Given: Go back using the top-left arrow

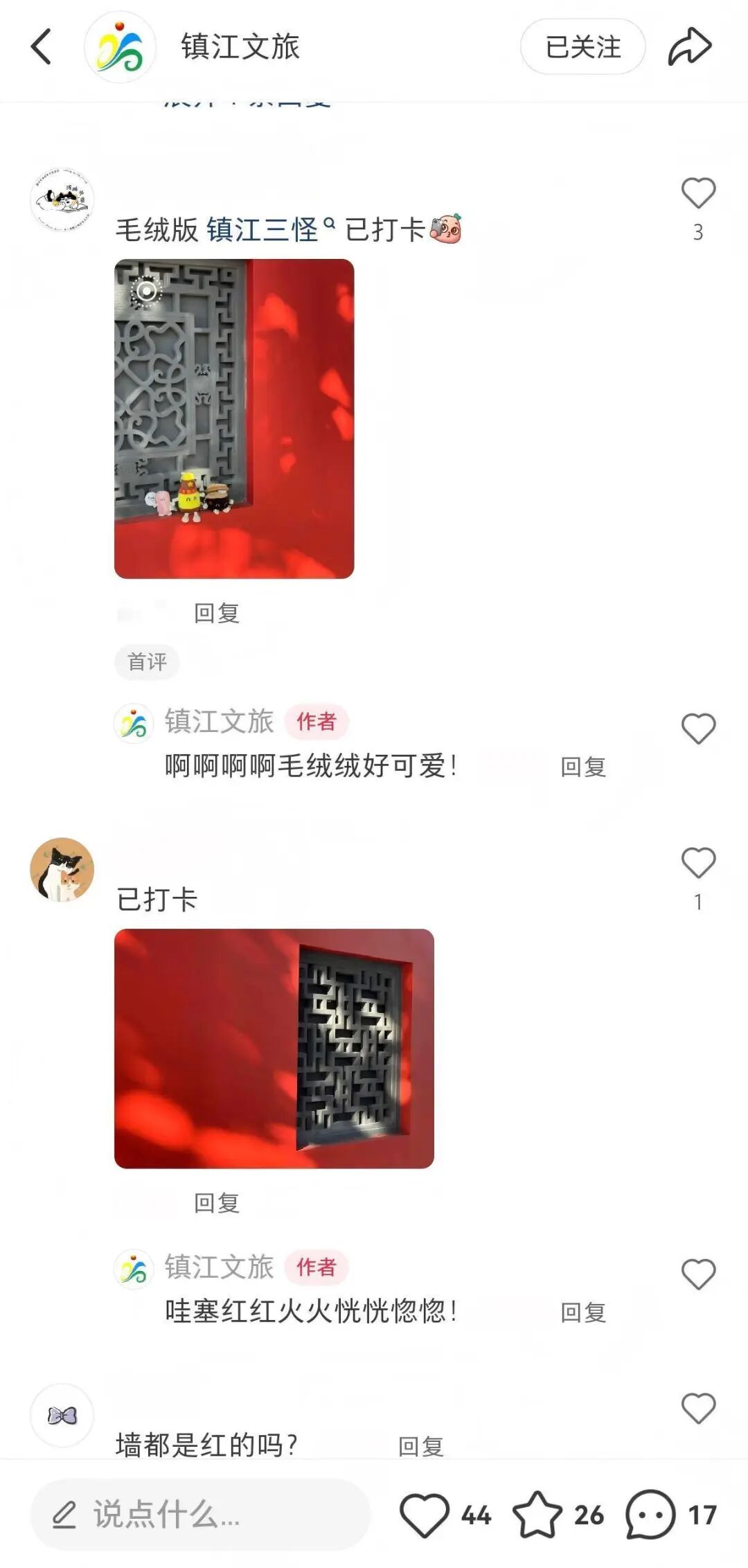Looking at the screenshot, I should (42, 47).
